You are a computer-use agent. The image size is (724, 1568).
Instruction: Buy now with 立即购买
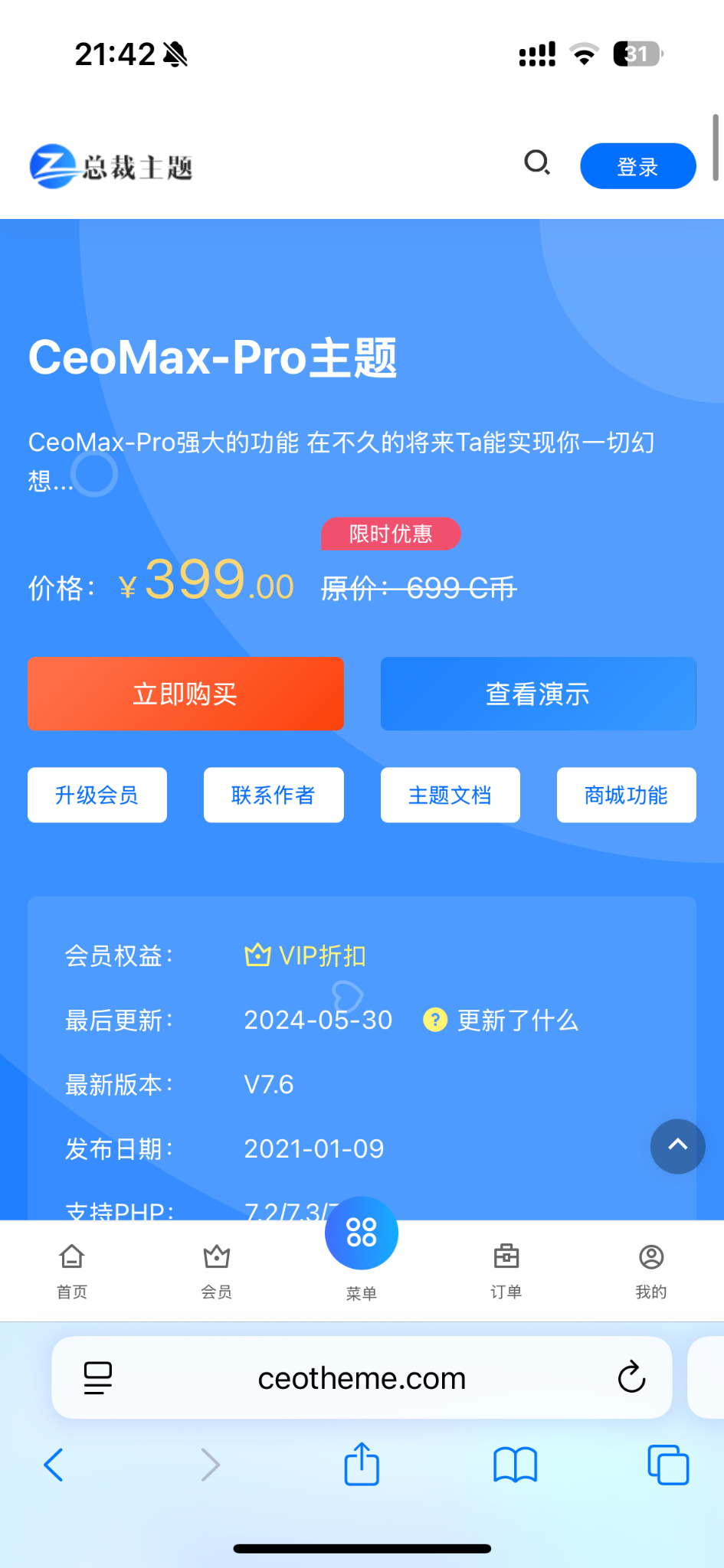click(185, 694)
